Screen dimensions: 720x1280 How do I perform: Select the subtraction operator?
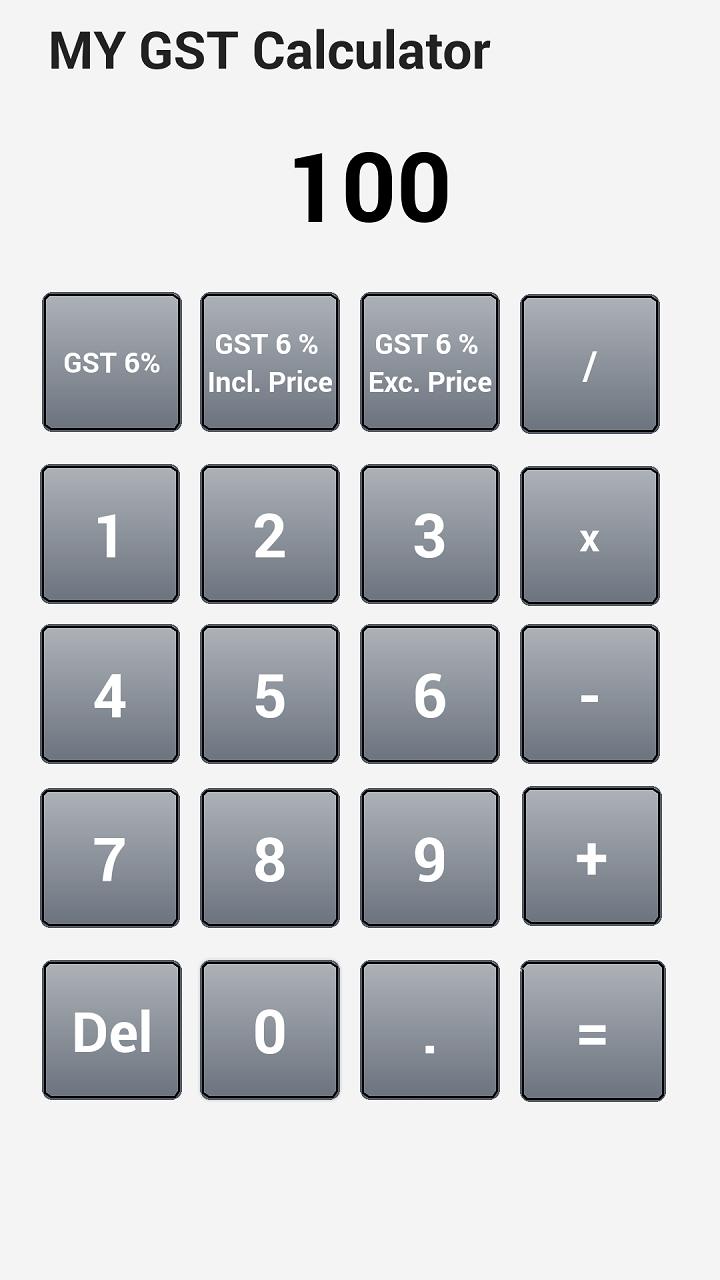pyautogui.click(x=589, y=695)
